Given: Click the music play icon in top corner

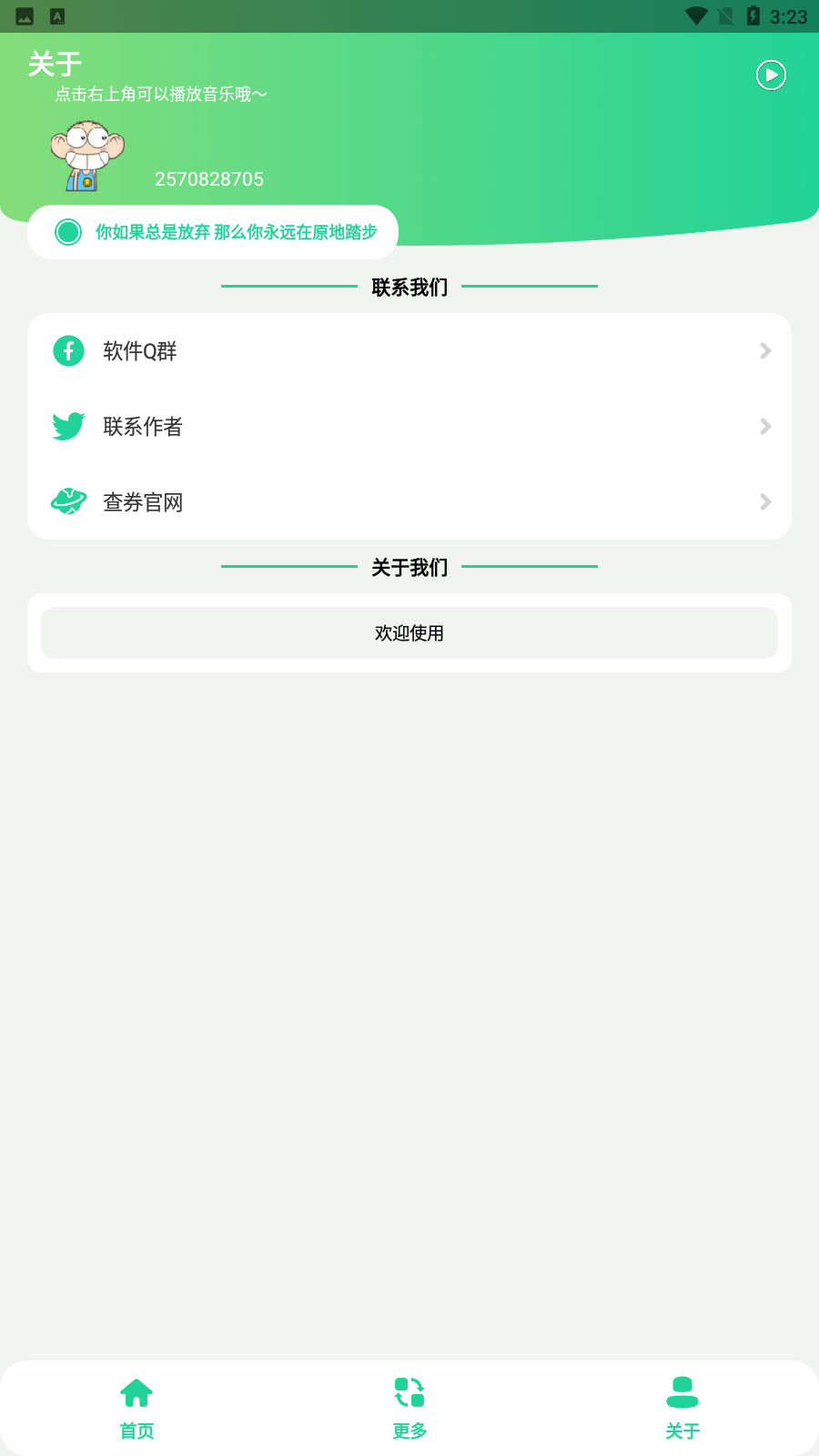Looking at the screenshot, I should 770,76.
